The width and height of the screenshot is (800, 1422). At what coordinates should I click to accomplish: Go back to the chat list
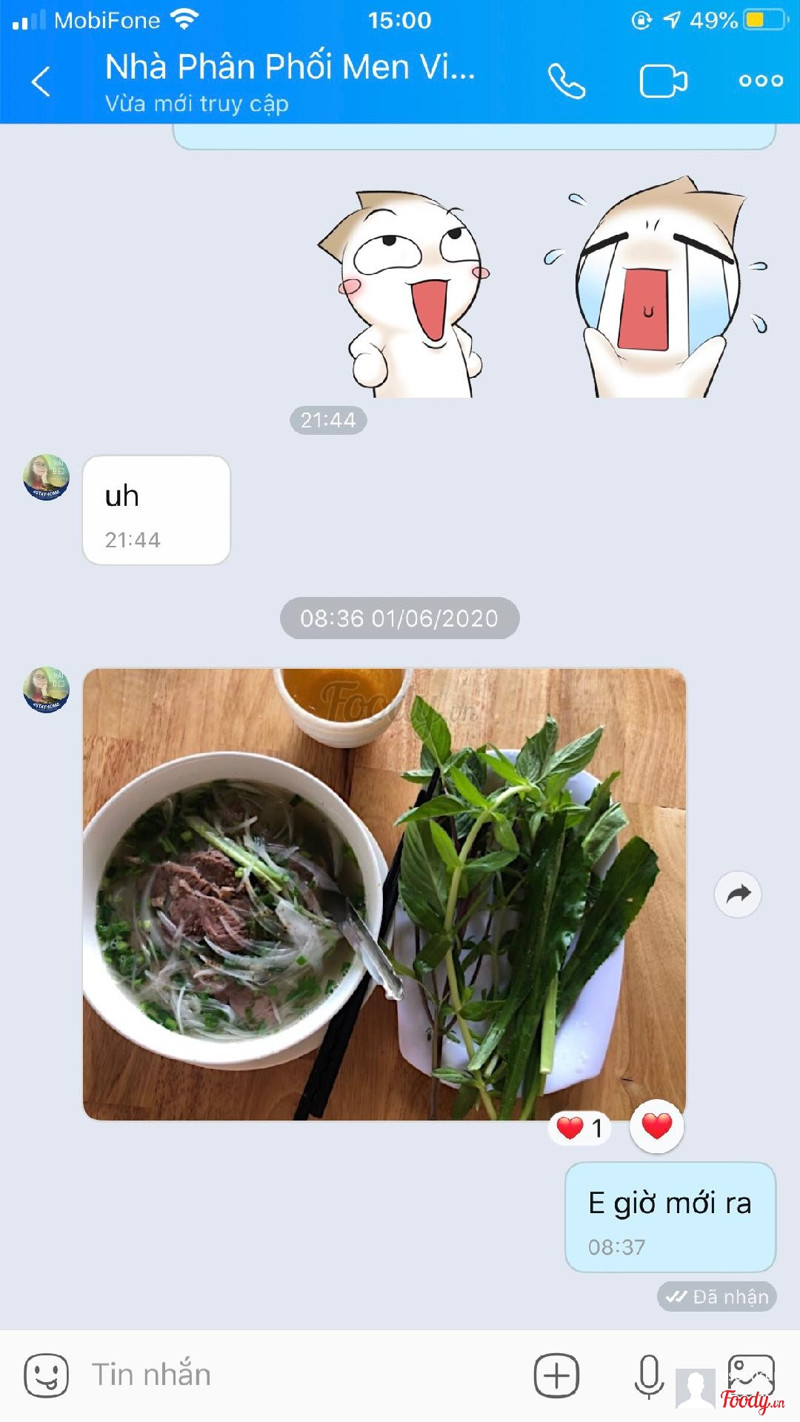click(x=41, y=81)
